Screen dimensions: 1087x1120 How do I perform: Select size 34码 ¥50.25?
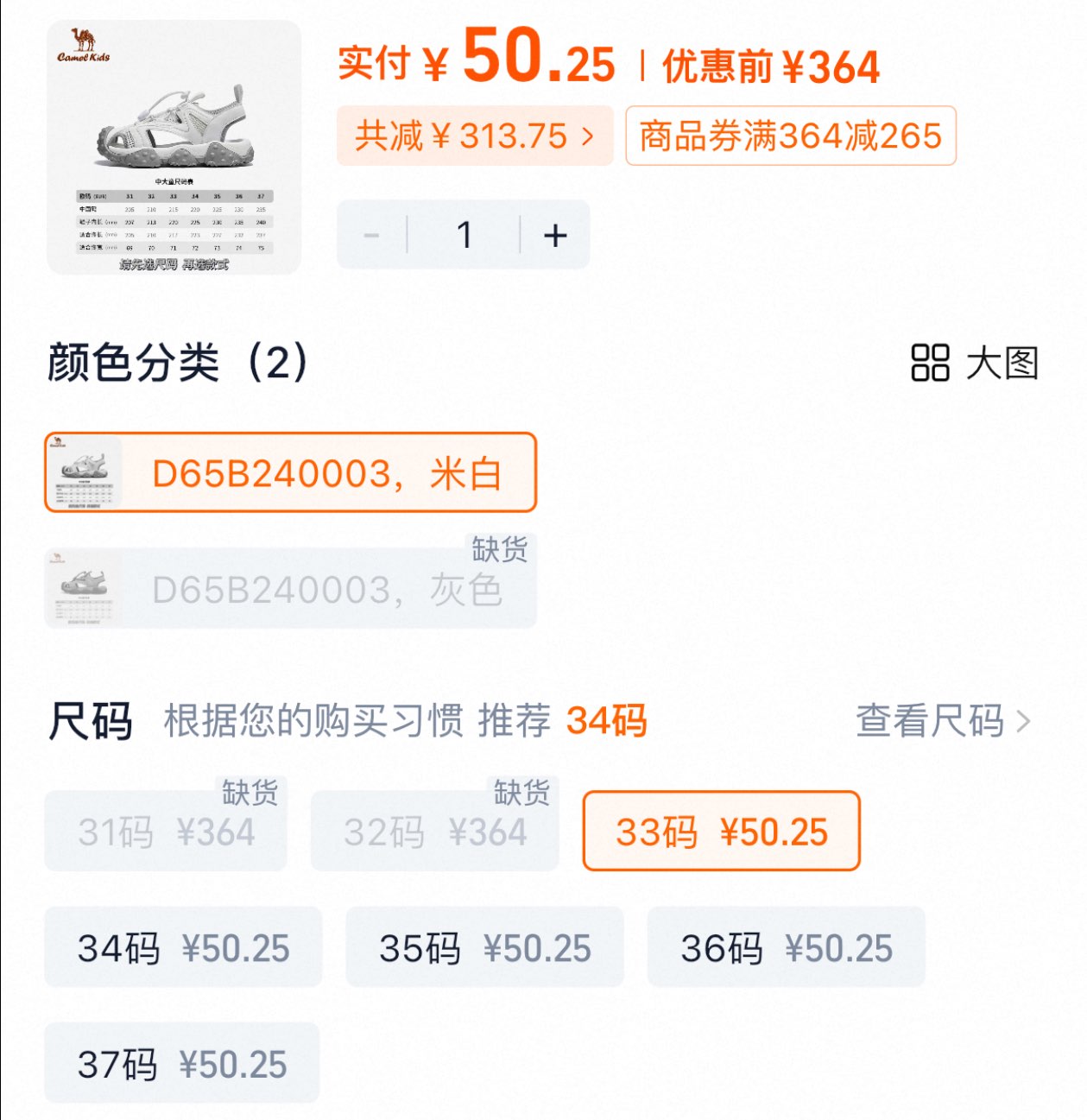click(183, 947)
